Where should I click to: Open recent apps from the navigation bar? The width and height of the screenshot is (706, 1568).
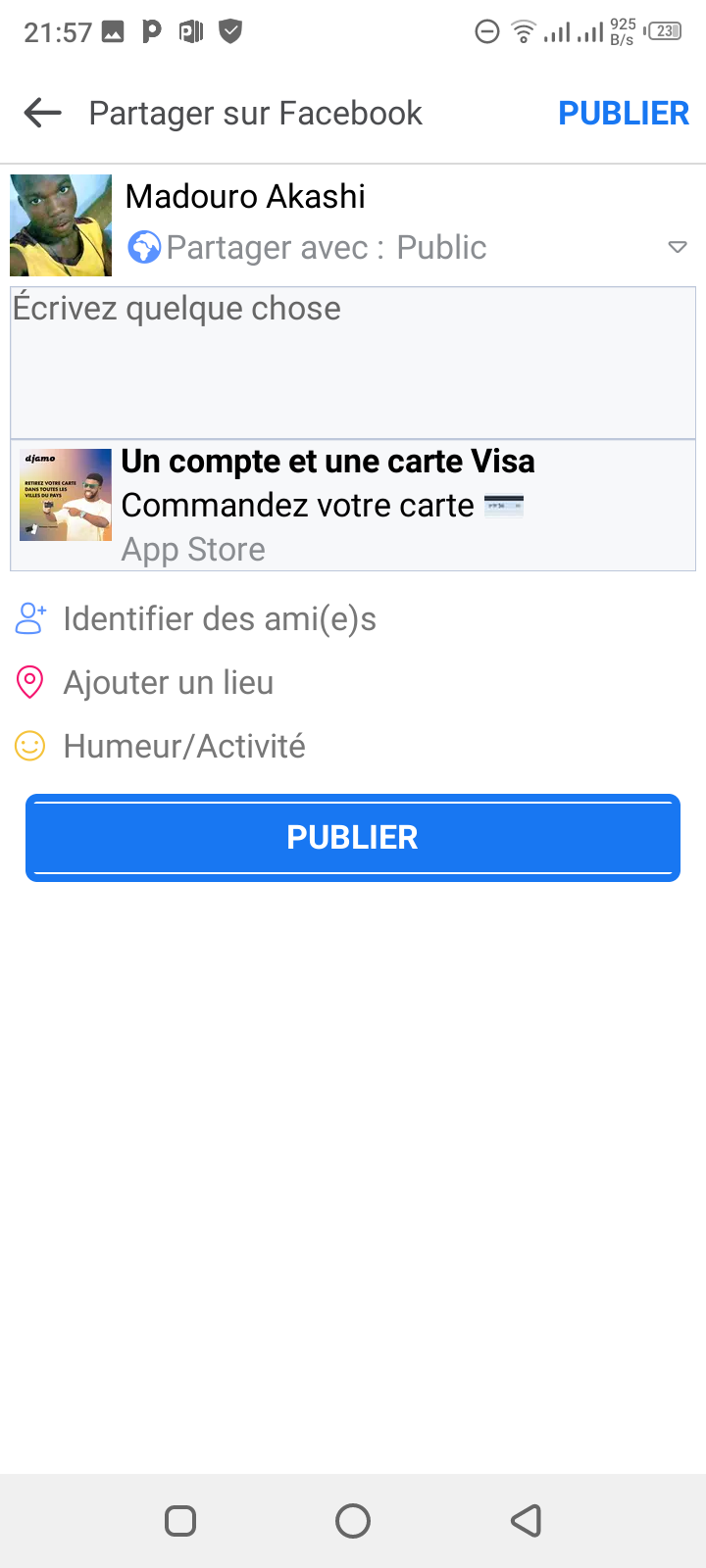click(180, 1521)
